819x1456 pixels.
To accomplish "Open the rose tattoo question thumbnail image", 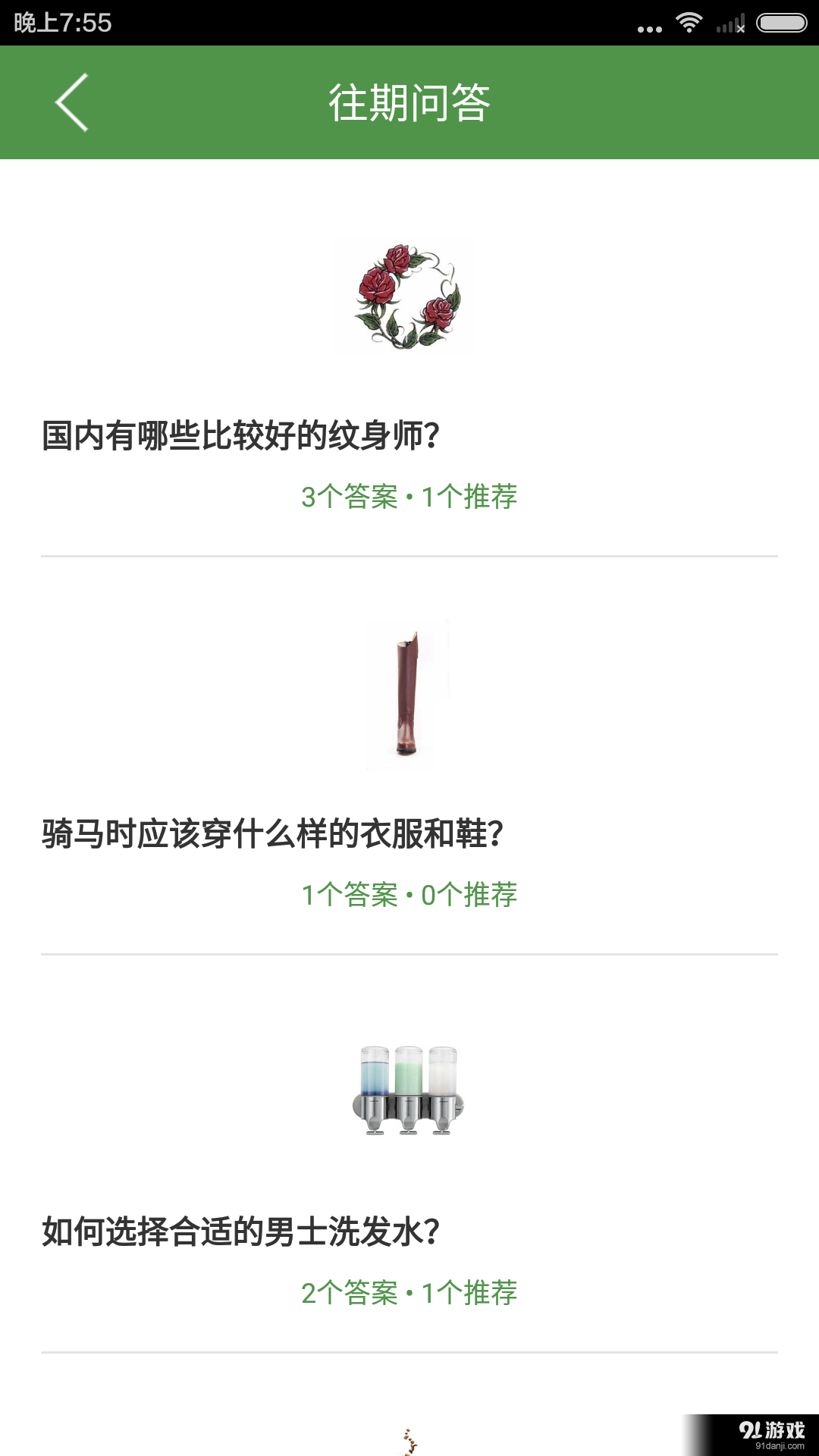I will click(409, 296).
